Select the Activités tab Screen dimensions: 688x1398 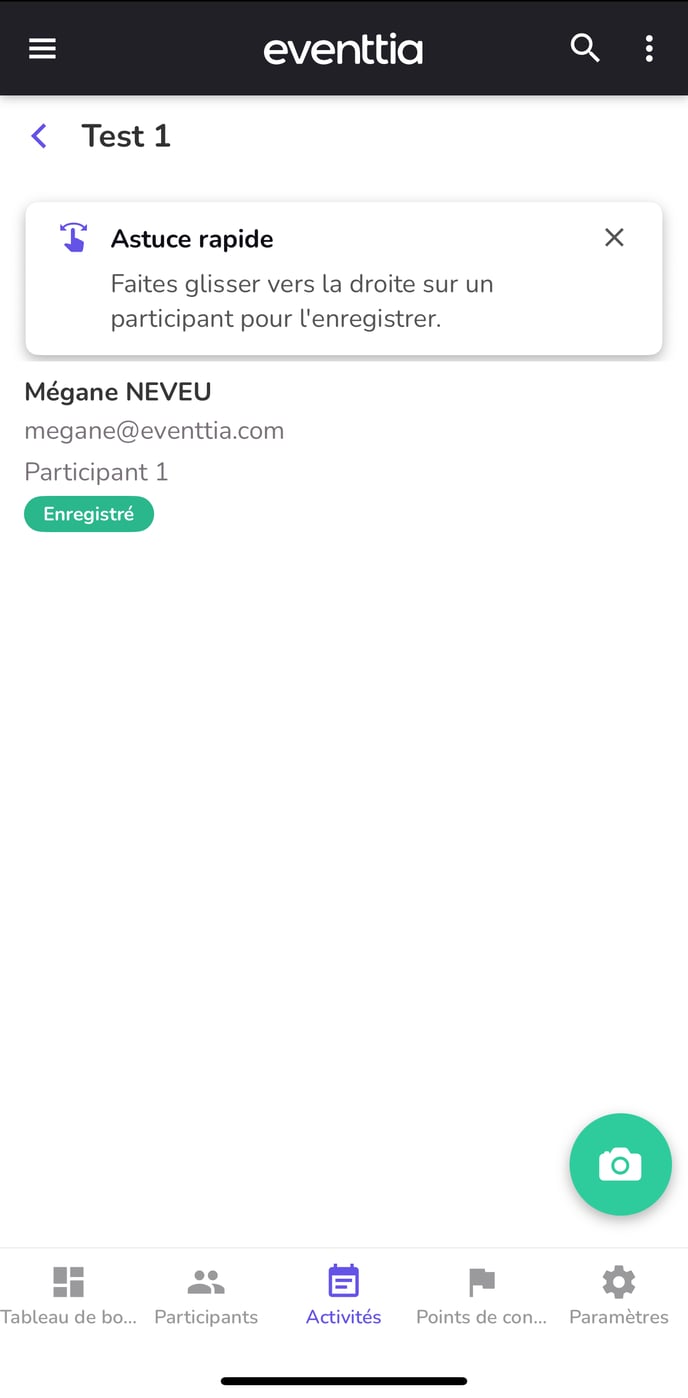[343, 1296]
